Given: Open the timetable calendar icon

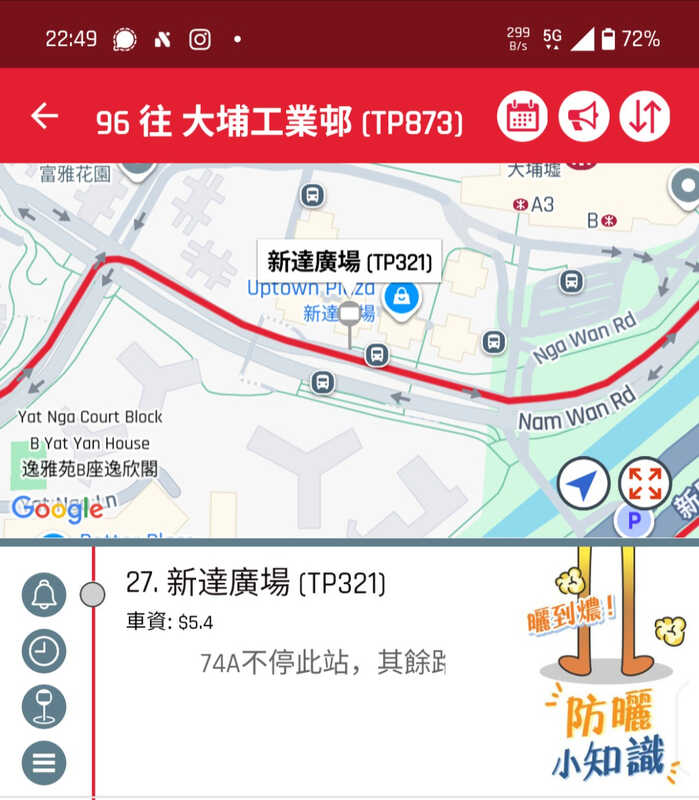Looking at the screenshot, I should pos(522,117).
